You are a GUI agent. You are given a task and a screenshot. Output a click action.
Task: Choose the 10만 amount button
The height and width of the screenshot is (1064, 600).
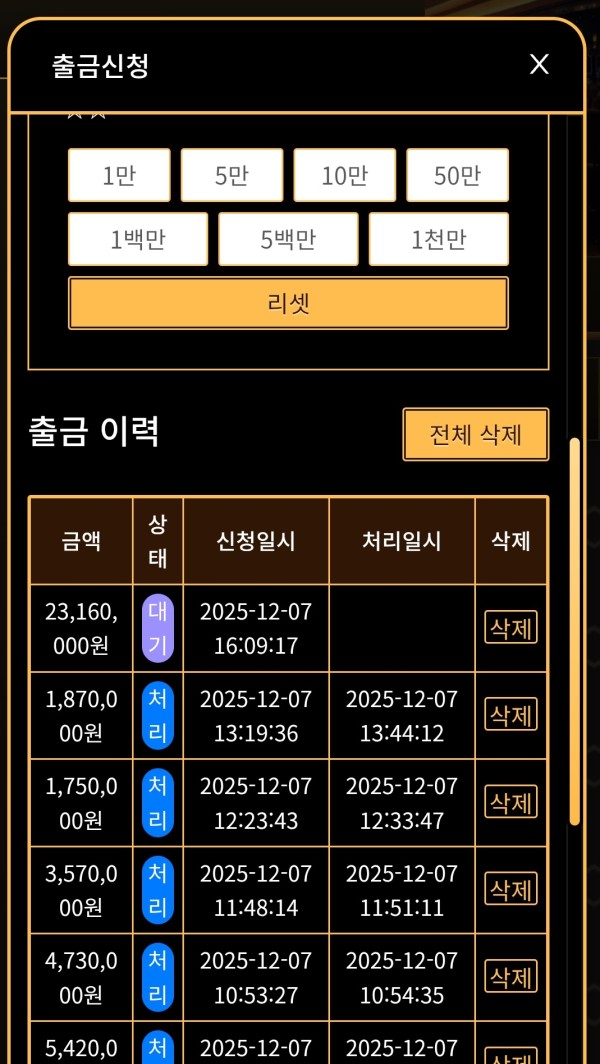(345, 176)
